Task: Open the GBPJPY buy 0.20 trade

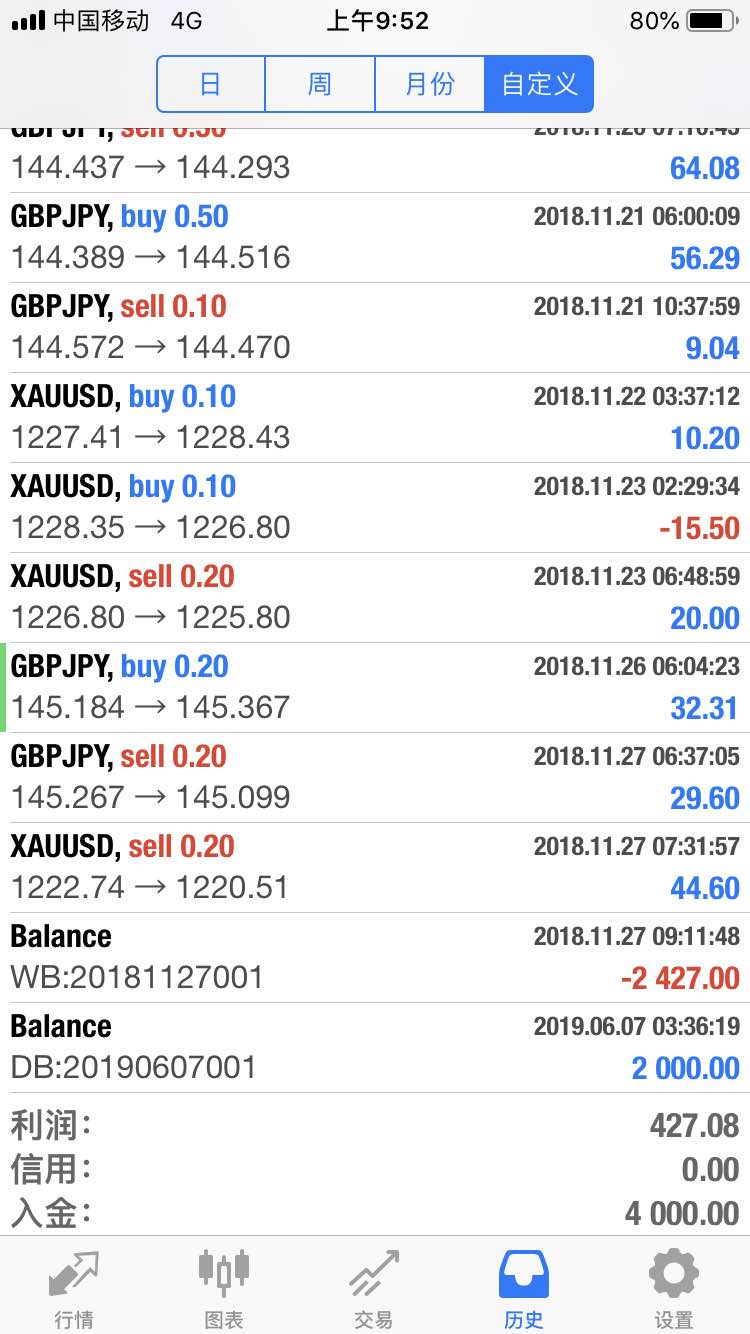Action: [375, 688]
